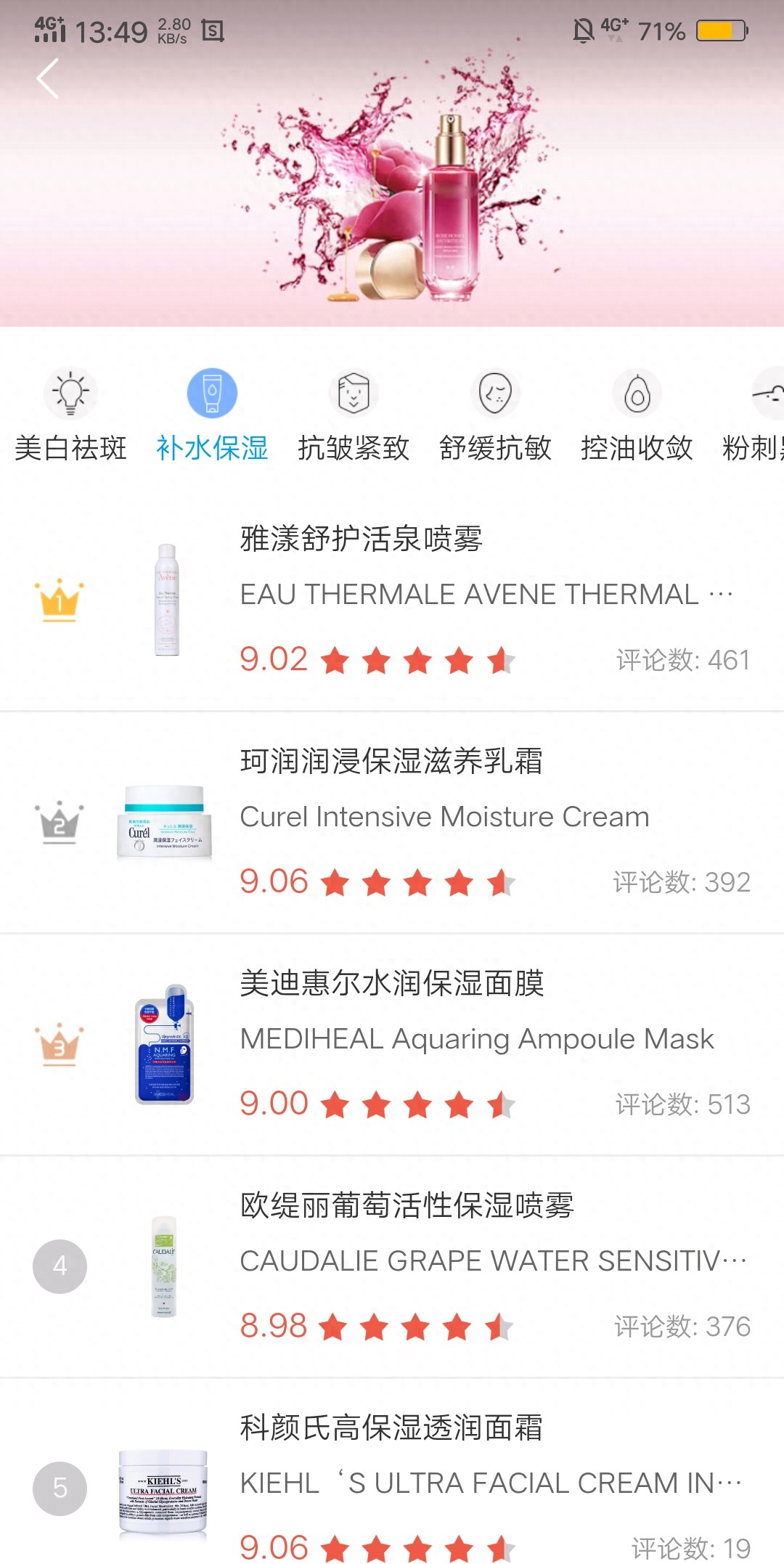The image size is (784, 1564).
Task: Switch to the 抗皱紧致 category
Action: [354, 415]
